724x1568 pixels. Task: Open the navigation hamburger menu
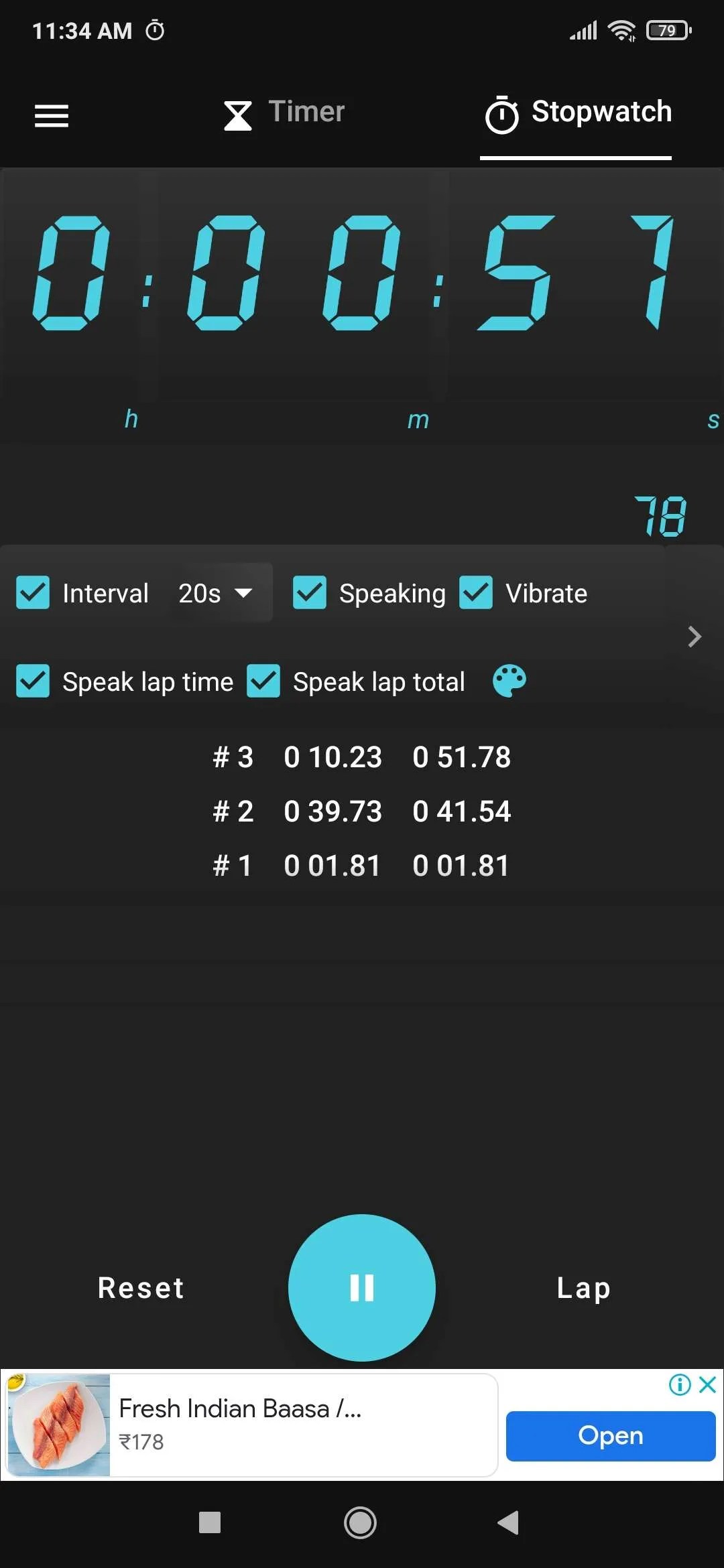[x=51, y=115]
